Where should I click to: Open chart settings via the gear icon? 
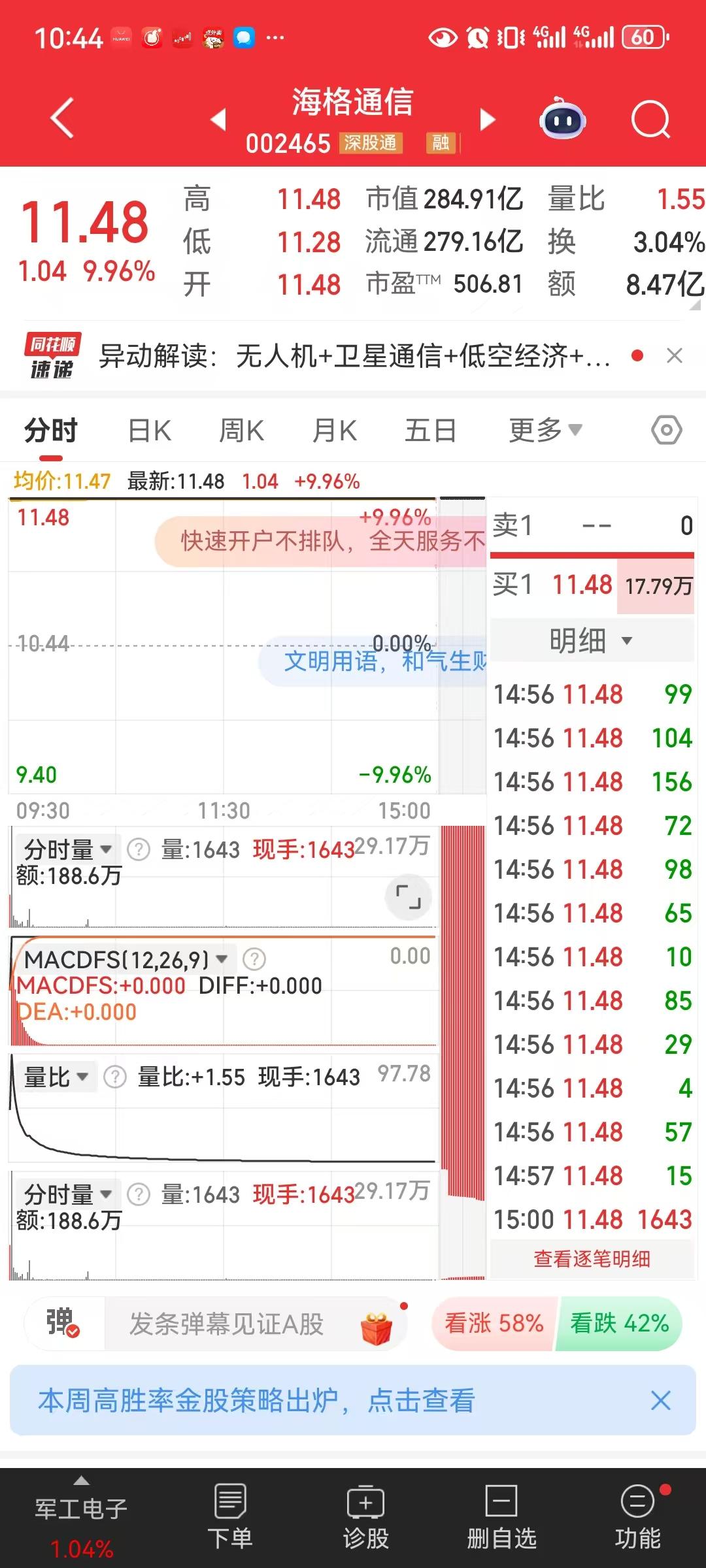[x=666, y=429]
